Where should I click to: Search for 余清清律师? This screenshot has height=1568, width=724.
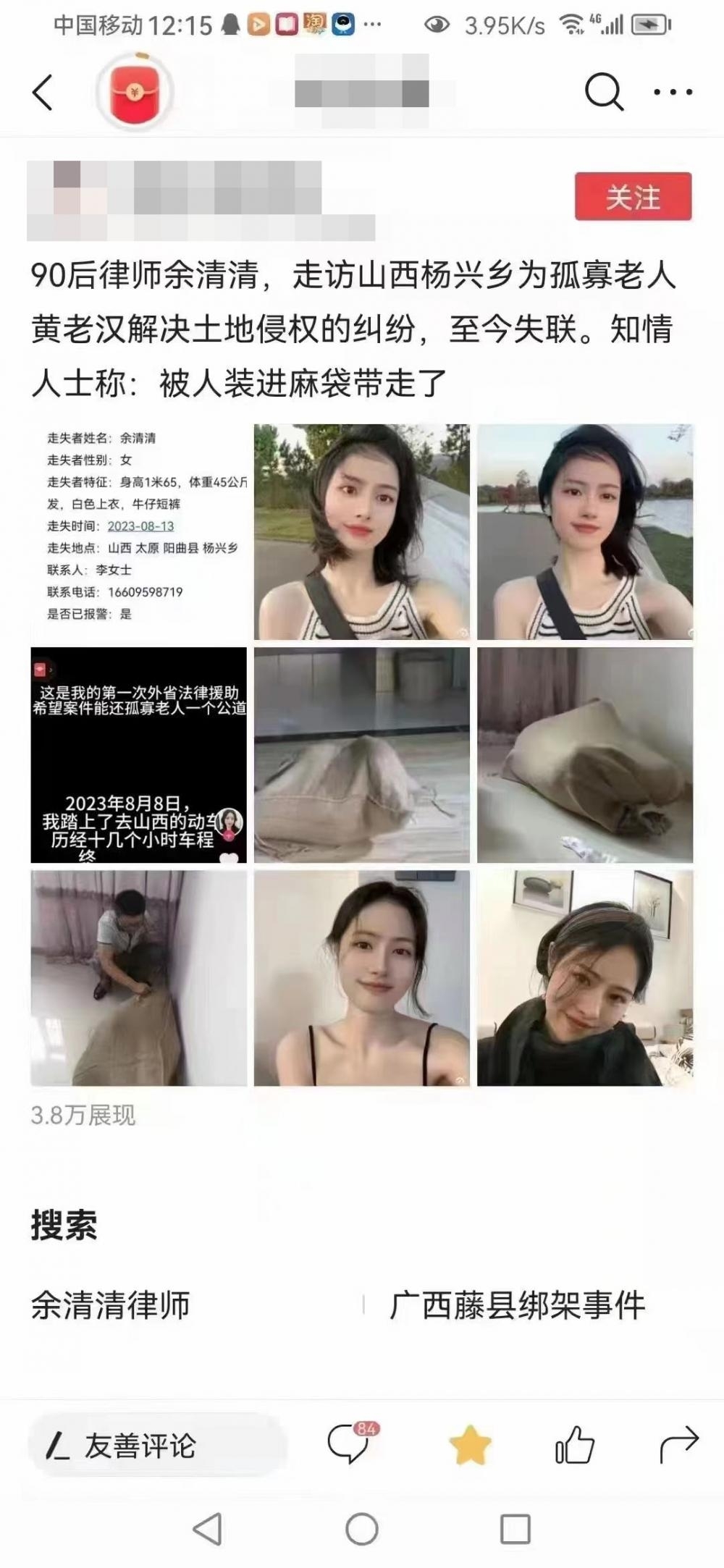(111, 1305)
